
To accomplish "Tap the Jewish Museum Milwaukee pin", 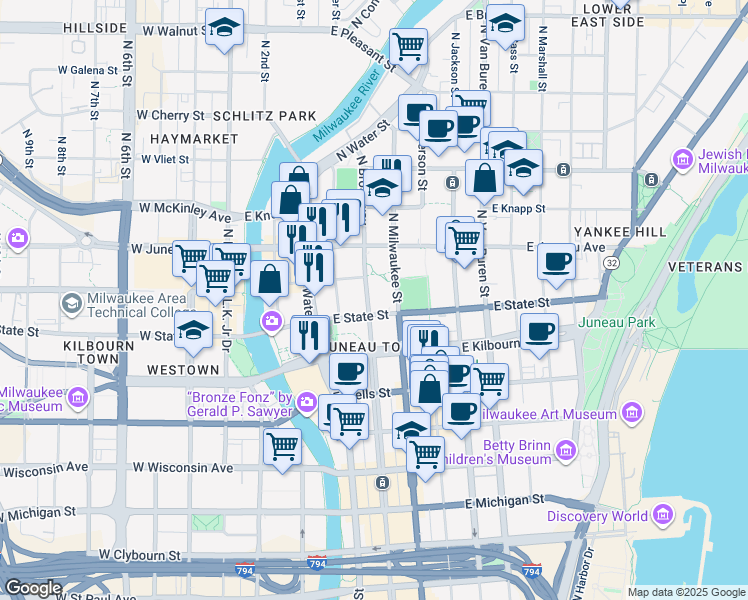I will [684, 160].
